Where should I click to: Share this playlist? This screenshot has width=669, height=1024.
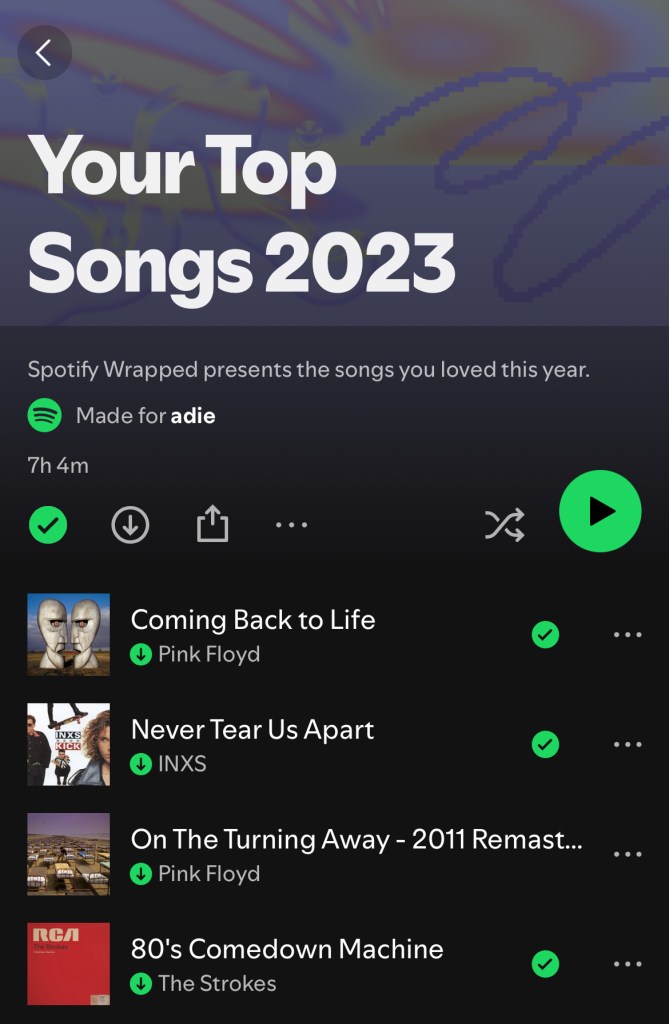click(212, 524)
